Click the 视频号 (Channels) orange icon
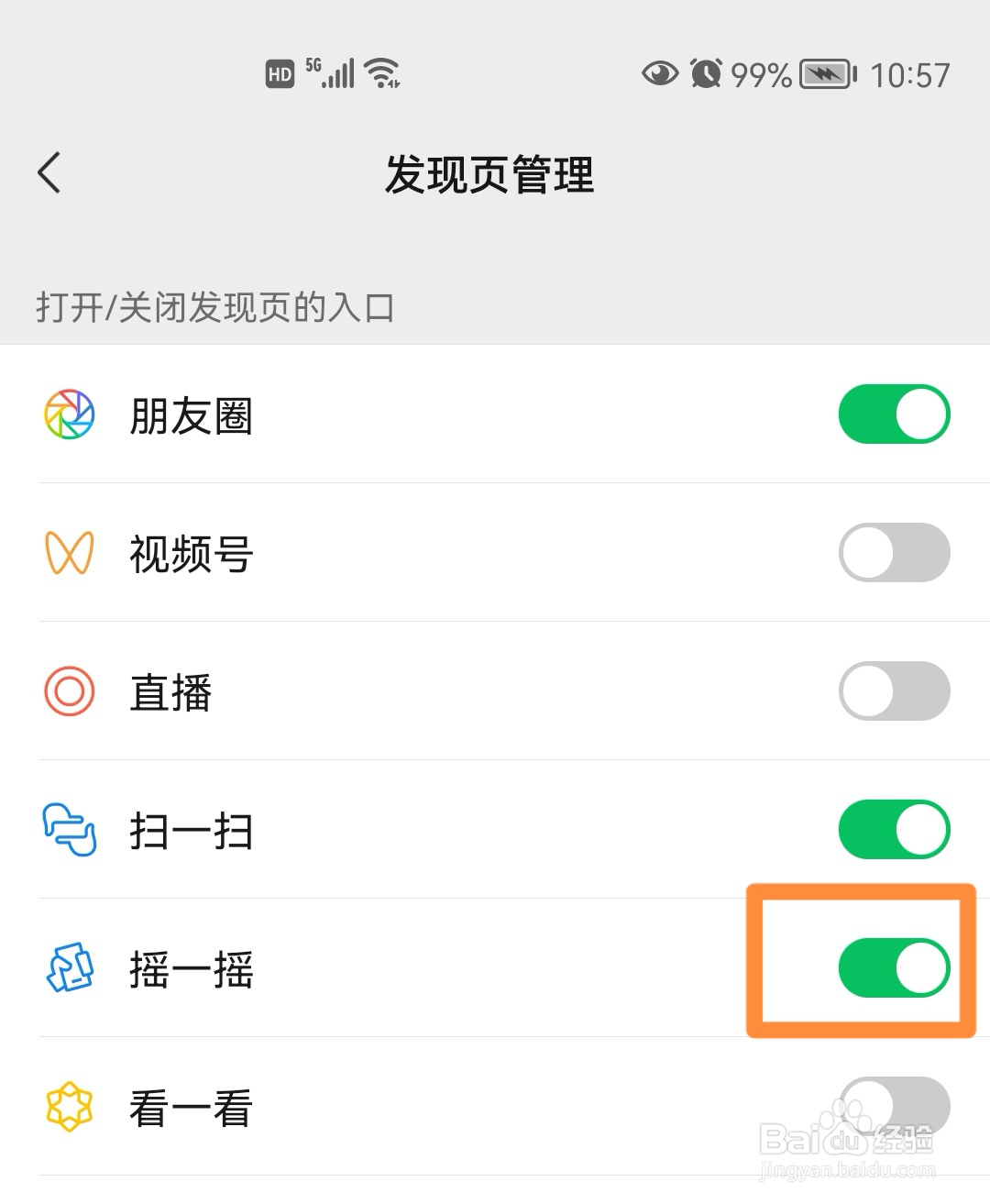This screenshot has width=990, height=1204. click(x=69, y=552)
